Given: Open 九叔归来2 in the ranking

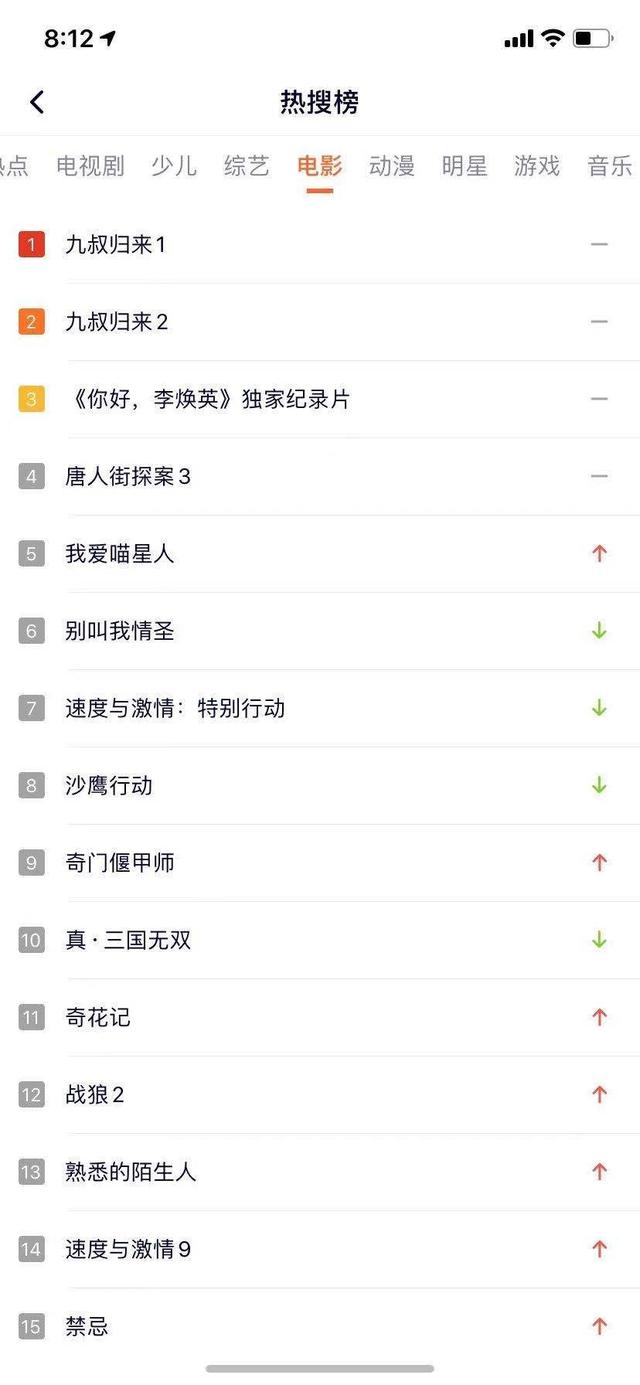Looking at the screenshot, I should point(320,322).
